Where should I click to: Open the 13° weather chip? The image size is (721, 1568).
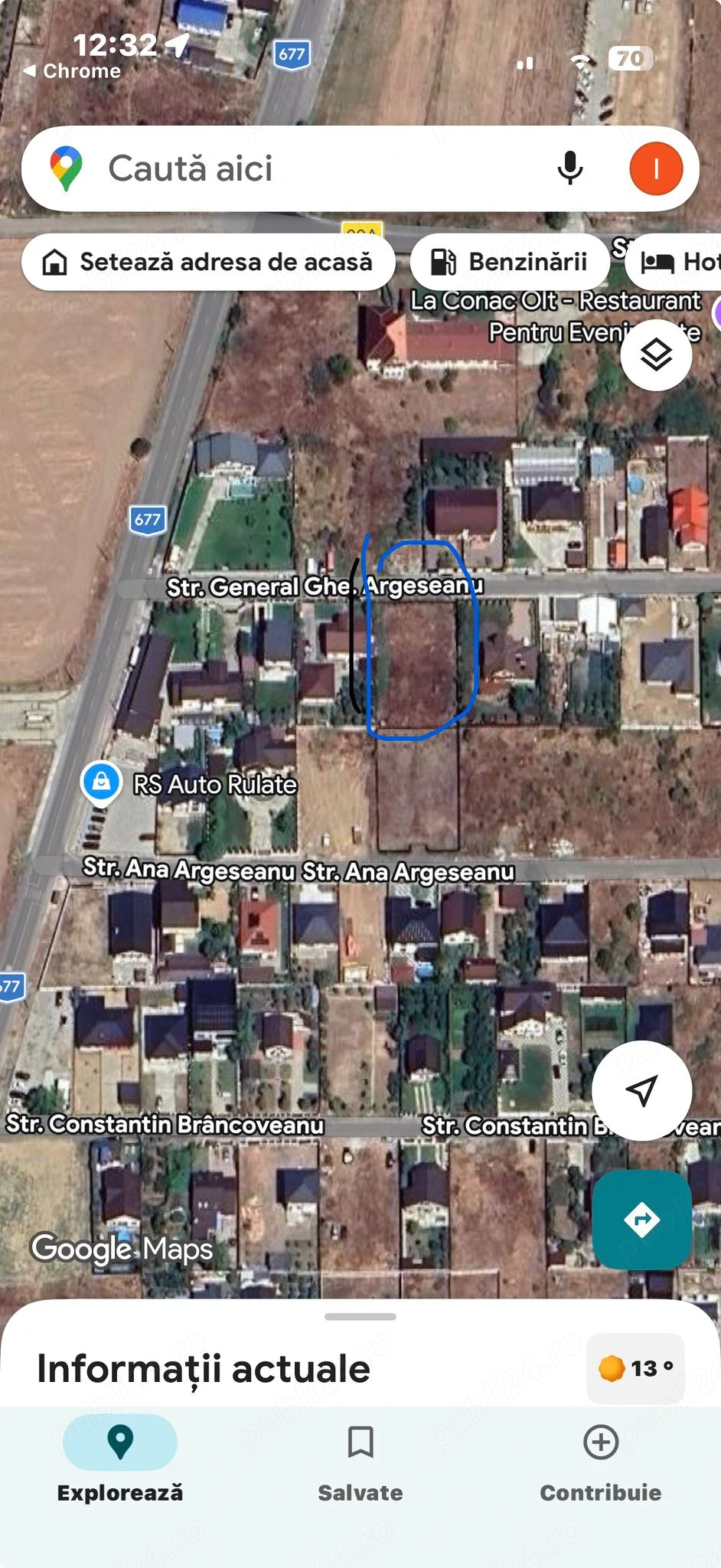tap(635, 1367)
